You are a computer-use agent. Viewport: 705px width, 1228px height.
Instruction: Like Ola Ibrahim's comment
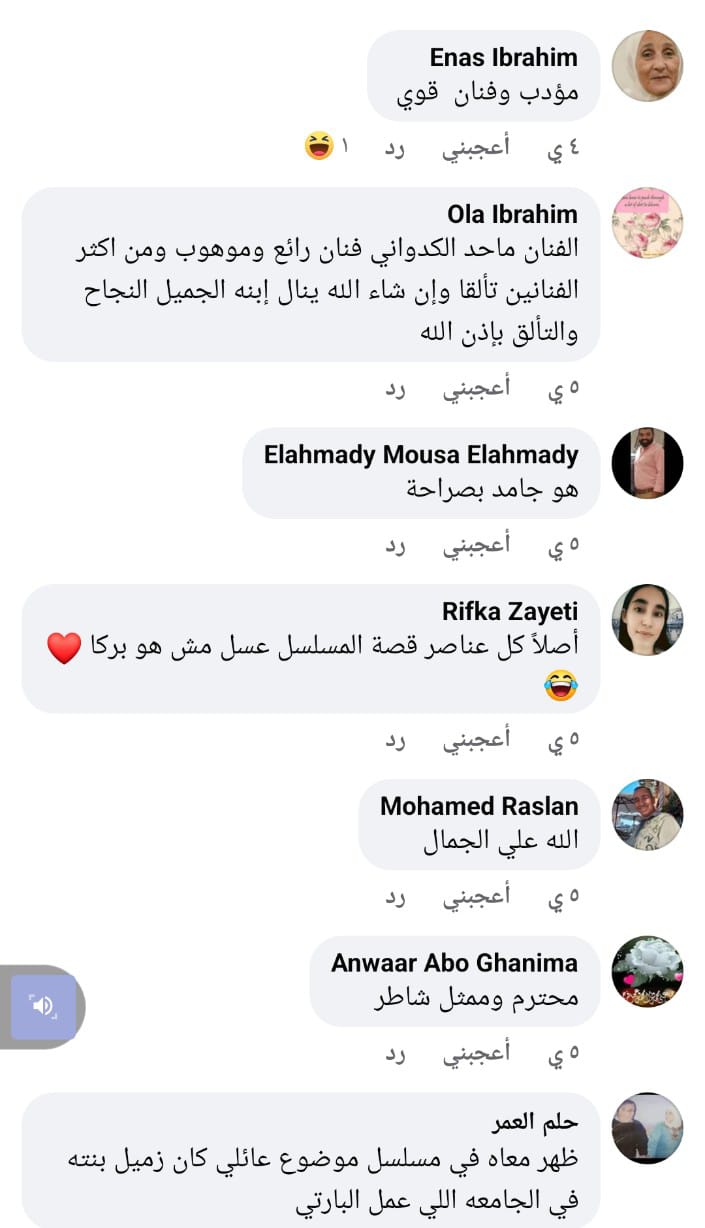[476, 389]
